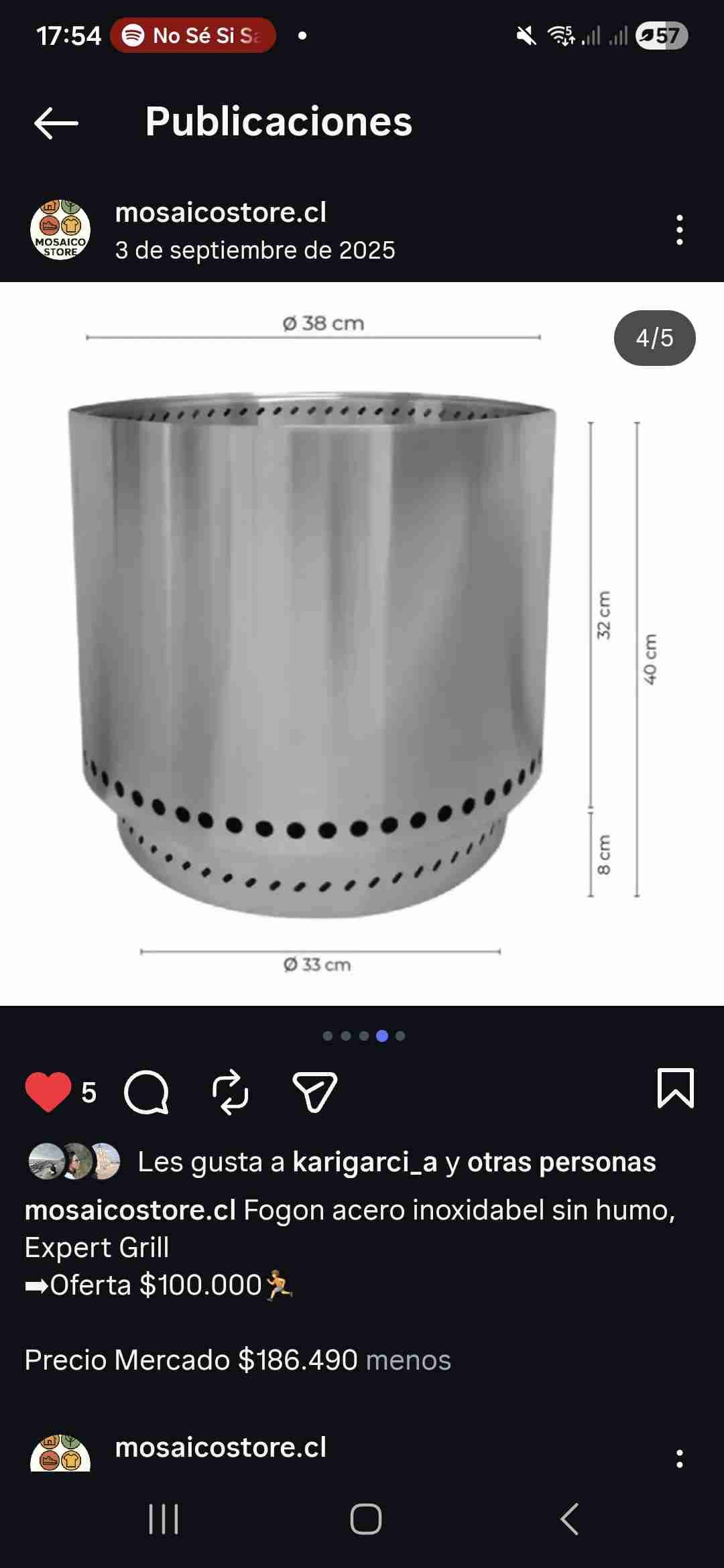This screenshot has width=724, height=1568.
Task: View otras personas who liked
Action: pyautogui.click(x=561, y=1162)
